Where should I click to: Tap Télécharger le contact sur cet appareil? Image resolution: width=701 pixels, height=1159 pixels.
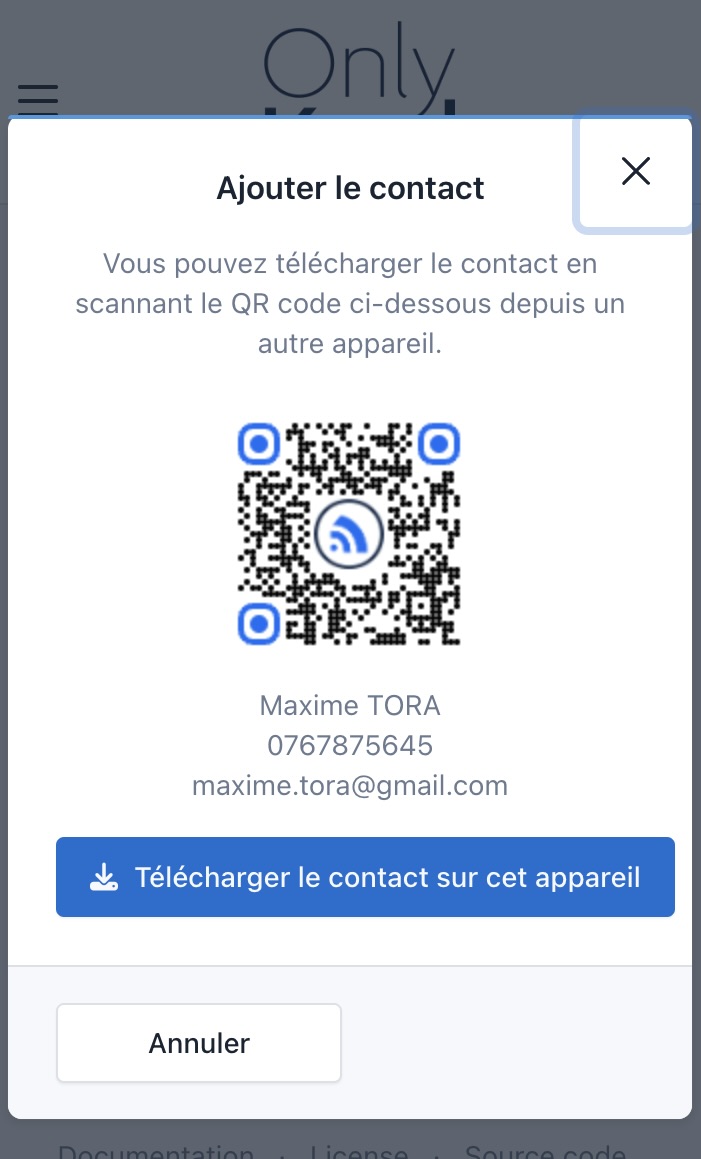pyautogui.click(x=365, y=877)
